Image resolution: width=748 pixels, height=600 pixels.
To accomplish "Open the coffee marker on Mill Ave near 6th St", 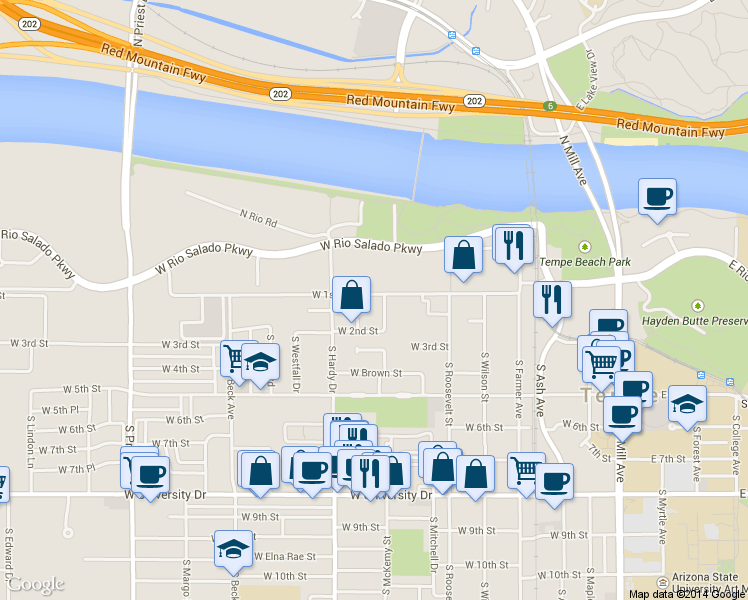I will [x=622, y=416].
